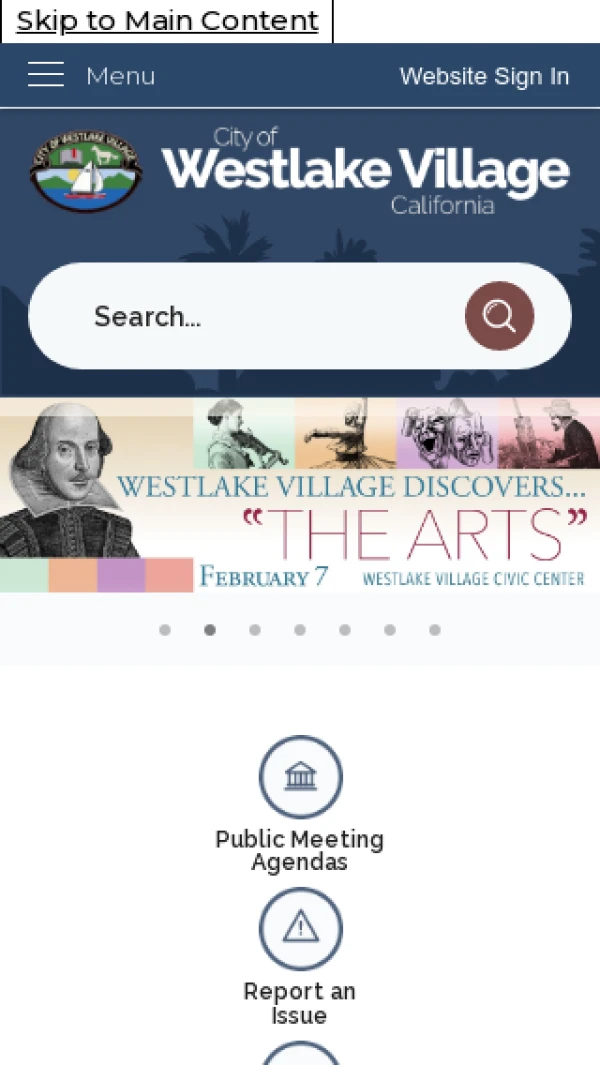This screenshot has width=600, height=1065.
Task: Open the hamburger Menu
Action: [90, 75]
